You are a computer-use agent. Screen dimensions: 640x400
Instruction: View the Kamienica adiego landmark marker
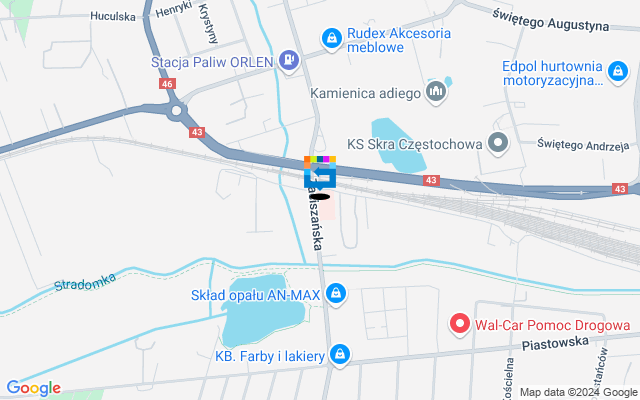pyautogui.click(x=434, y=93)
